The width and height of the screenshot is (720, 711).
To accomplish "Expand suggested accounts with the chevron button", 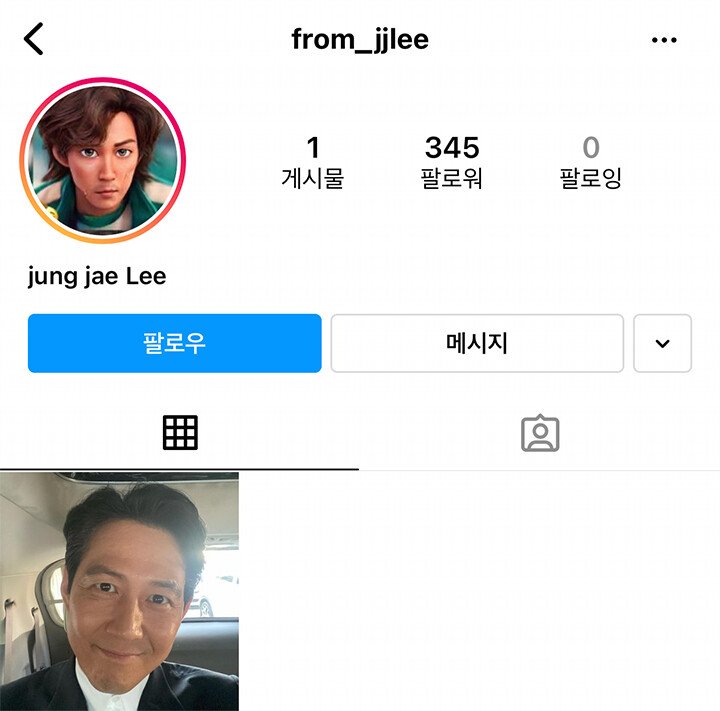I will pos(662,343).
